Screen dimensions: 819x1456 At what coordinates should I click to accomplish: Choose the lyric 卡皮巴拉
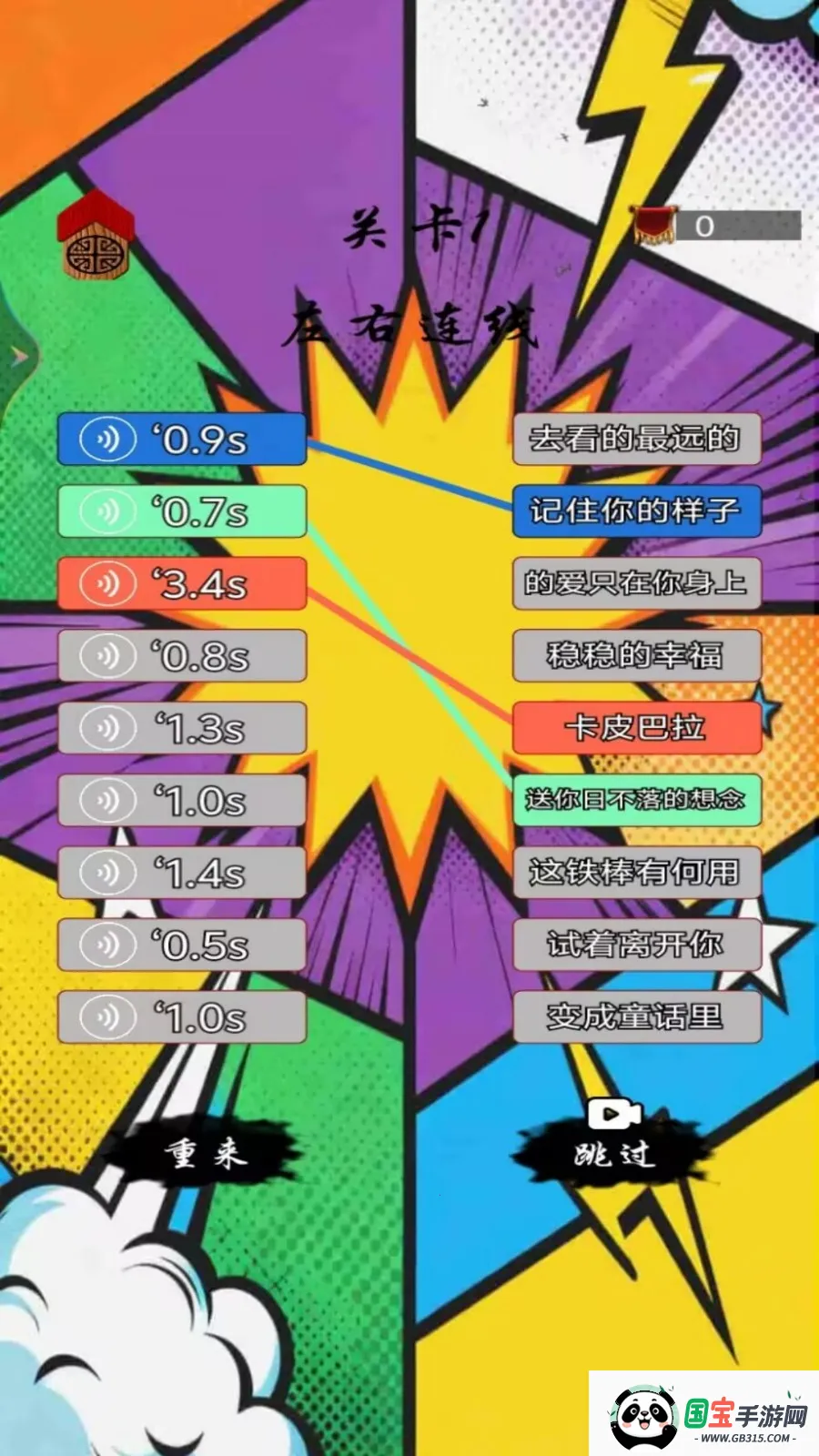click(x=636, y=728)
